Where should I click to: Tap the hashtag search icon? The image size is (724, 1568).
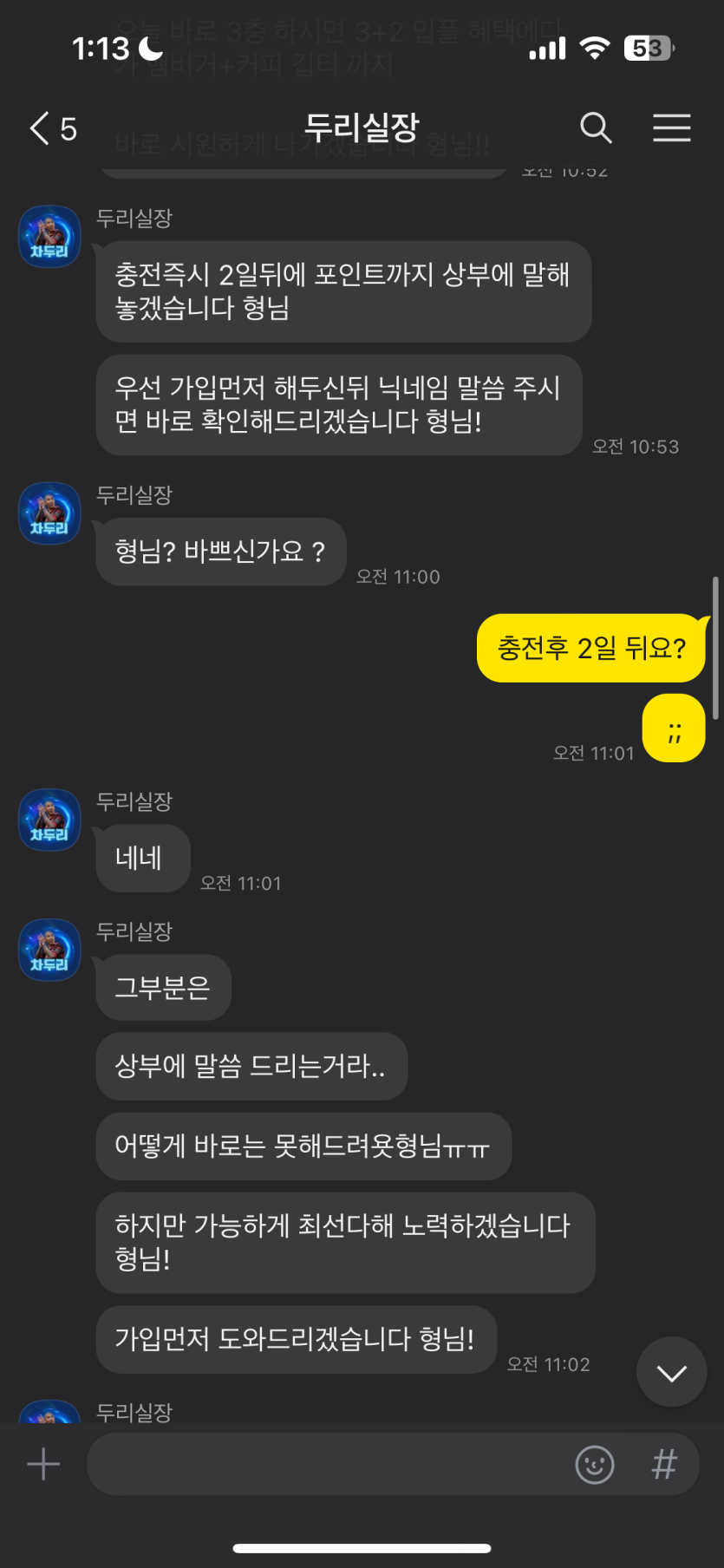(x=664, y=1465)
